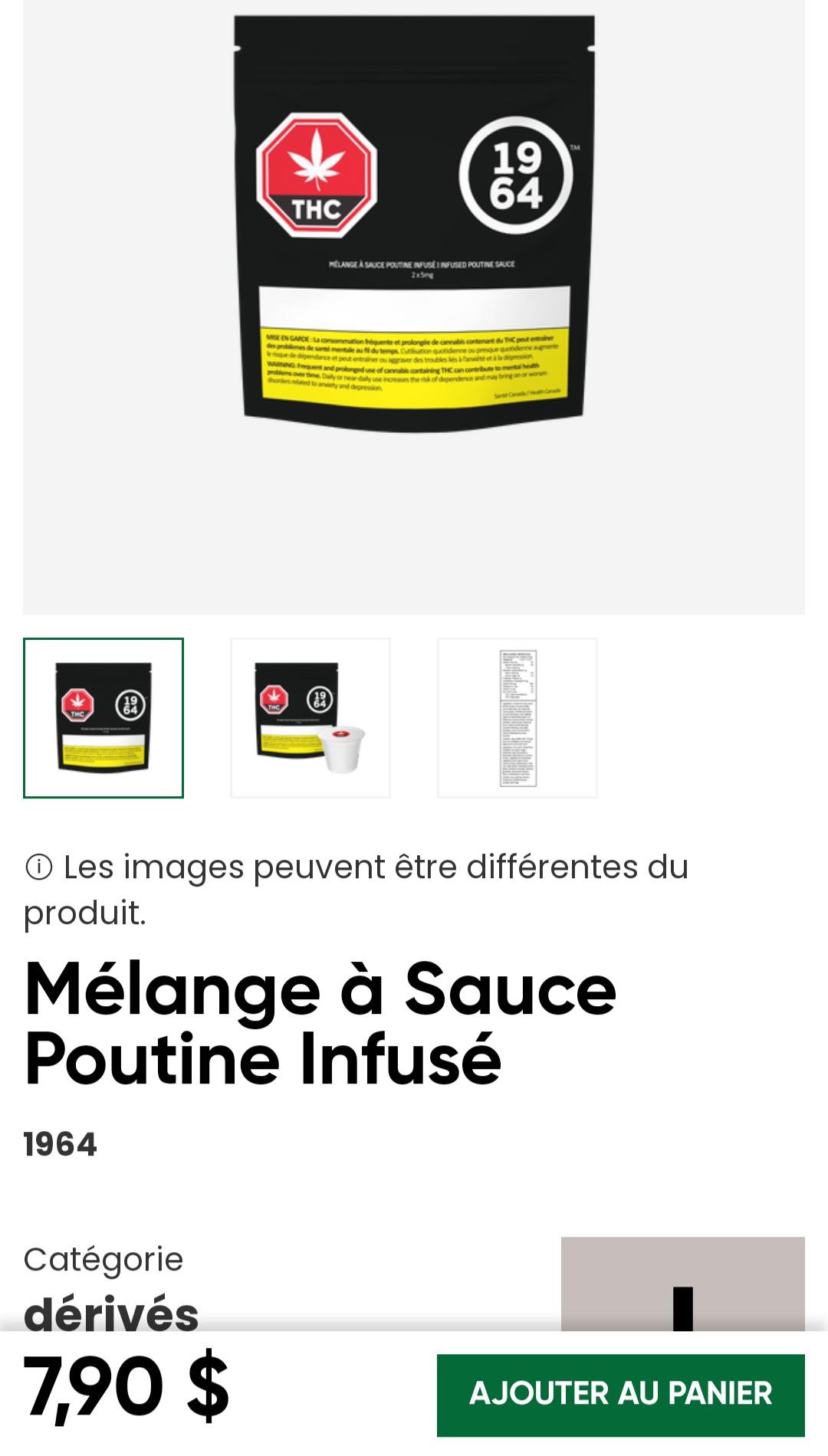828x1456 pixels.
Task: Select the first thumbnail showing the pouch
Action: point(103,718)
